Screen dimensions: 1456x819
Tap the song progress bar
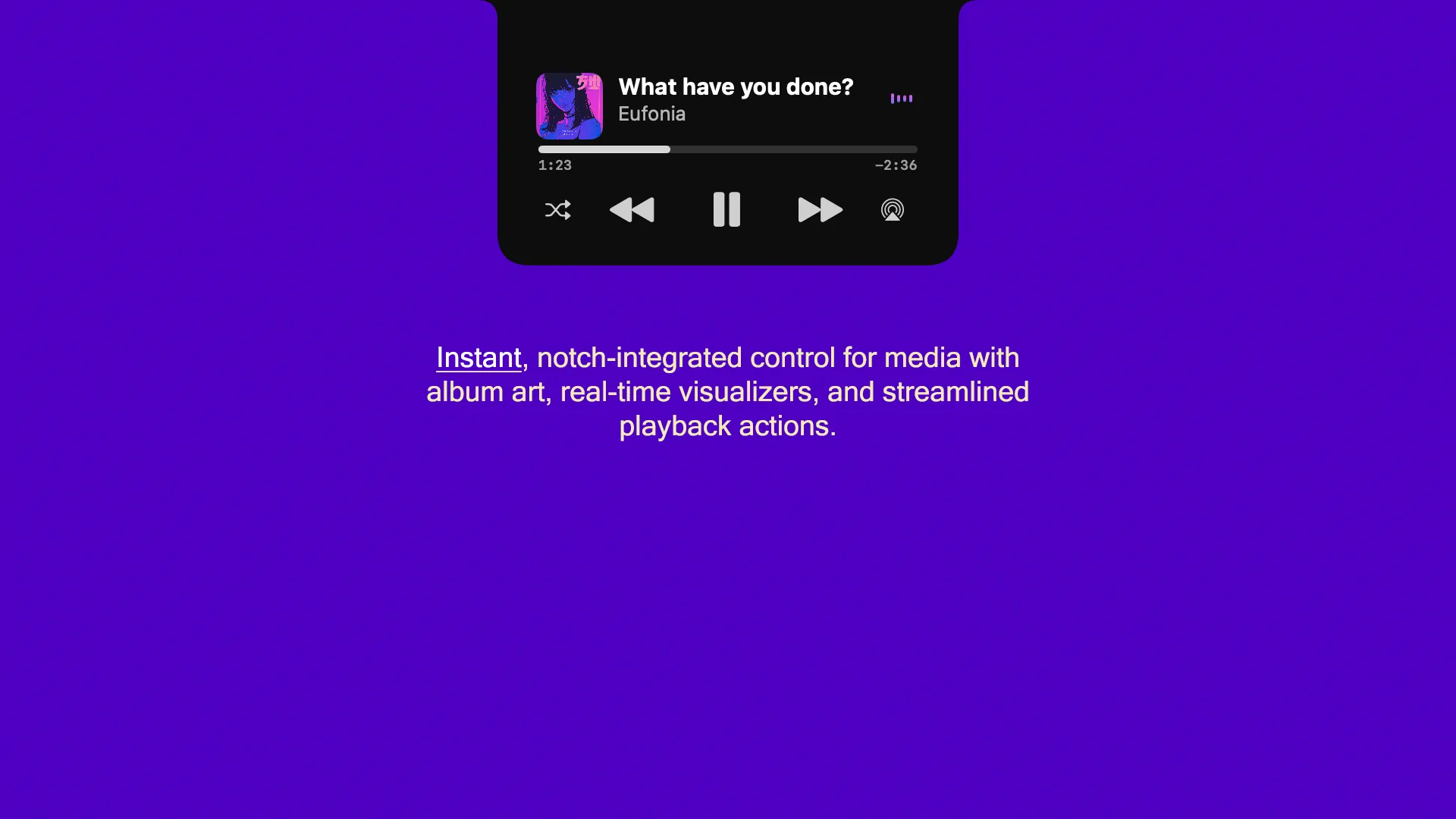pos(727,149)
